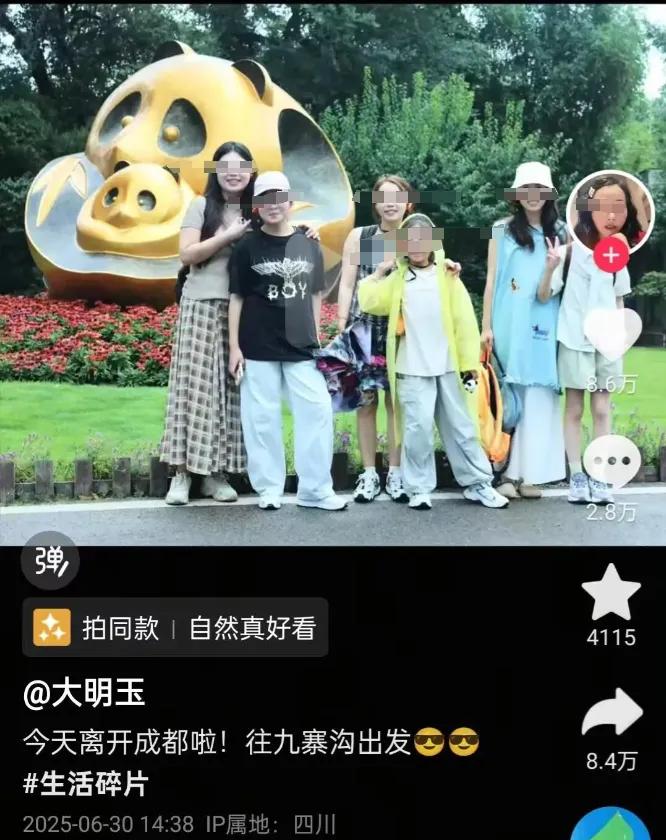Follow the author with the red plus
Viewport: 666px width, 840px height.
[610, 254]
